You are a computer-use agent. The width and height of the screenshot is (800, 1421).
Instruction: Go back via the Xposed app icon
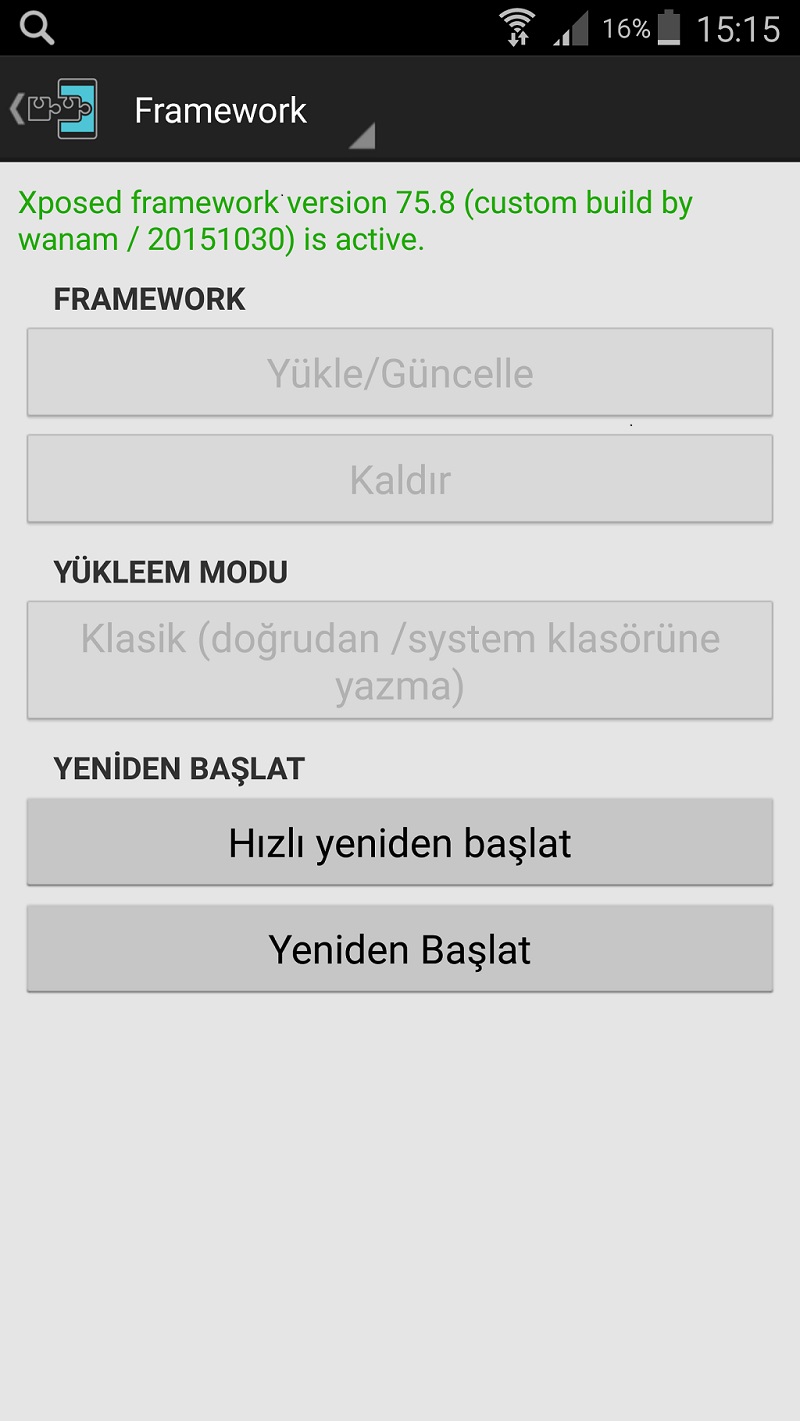(55, 109)
